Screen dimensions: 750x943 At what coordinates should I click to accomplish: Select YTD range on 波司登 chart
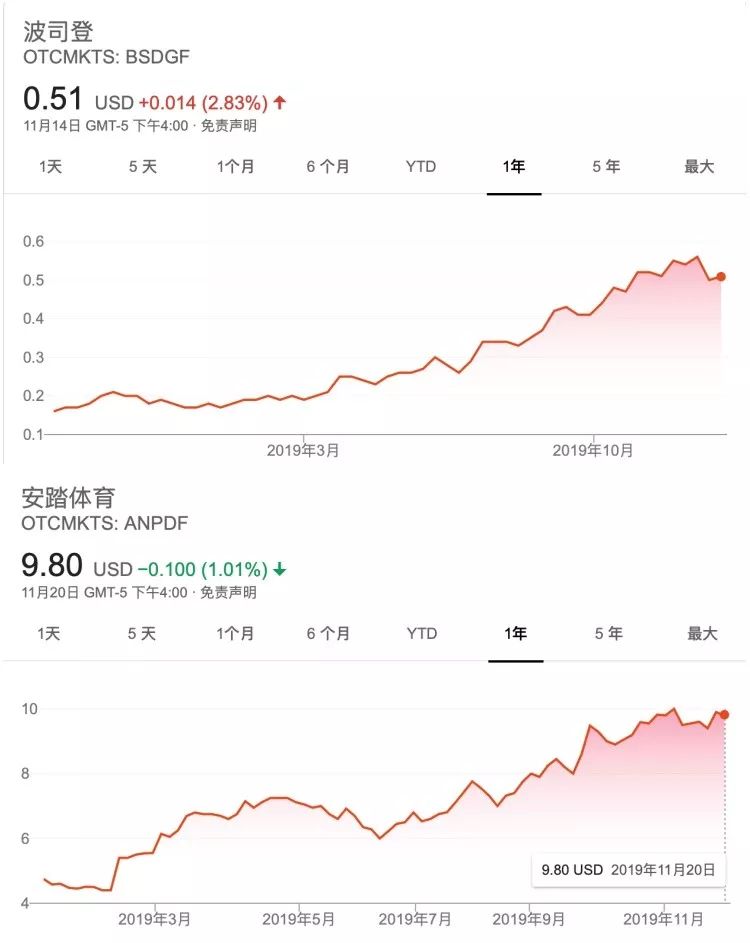coord(423,168)
